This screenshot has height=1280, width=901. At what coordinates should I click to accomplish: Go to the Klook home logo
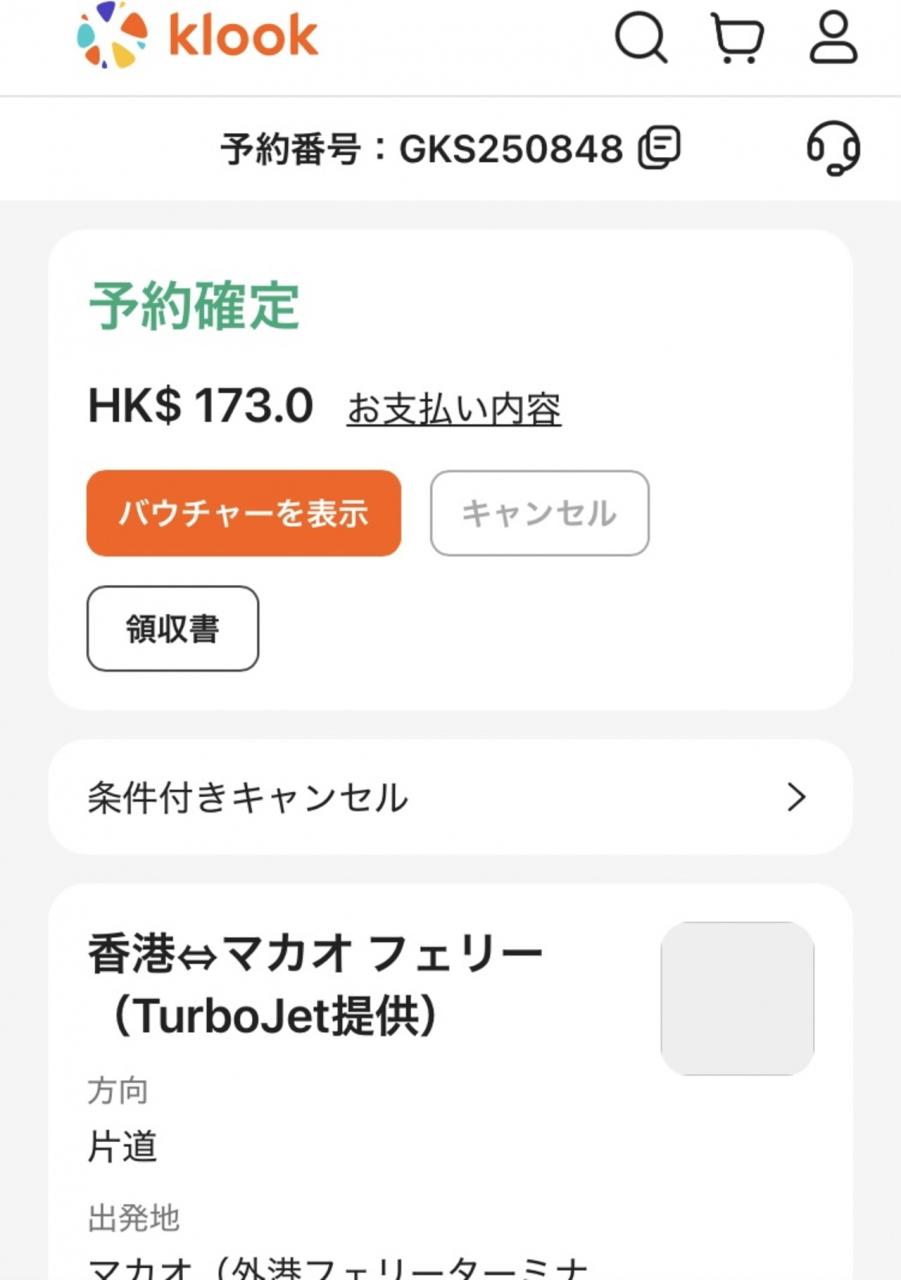tap(198, 36)
